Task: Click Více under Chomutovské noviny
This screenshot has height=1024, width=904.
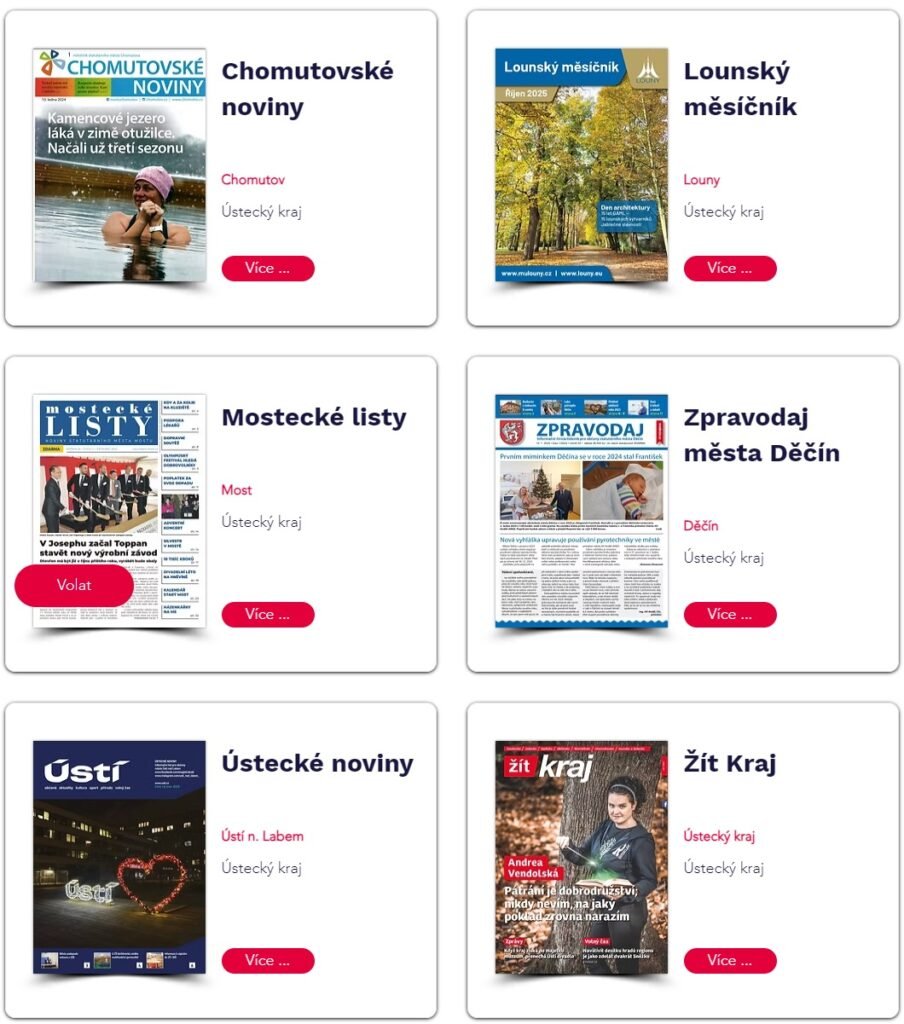Action: tap(267, 268)
